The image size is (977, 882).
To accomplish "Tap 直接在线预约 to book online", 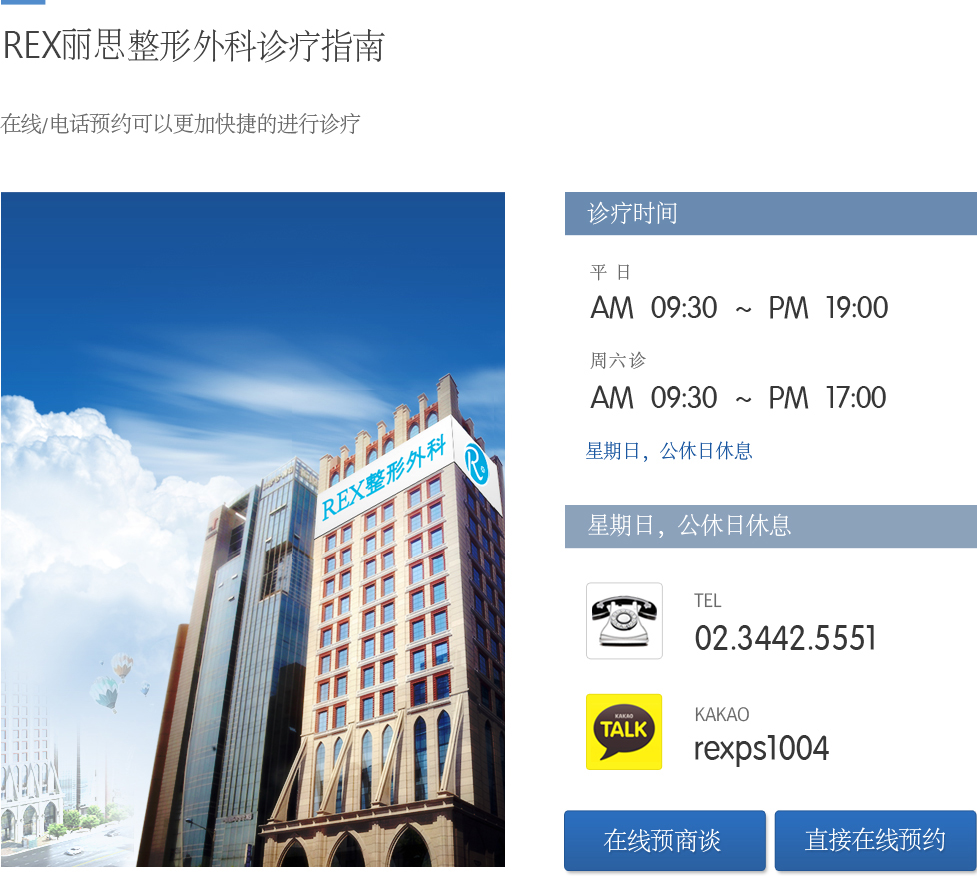I will 875,840.
